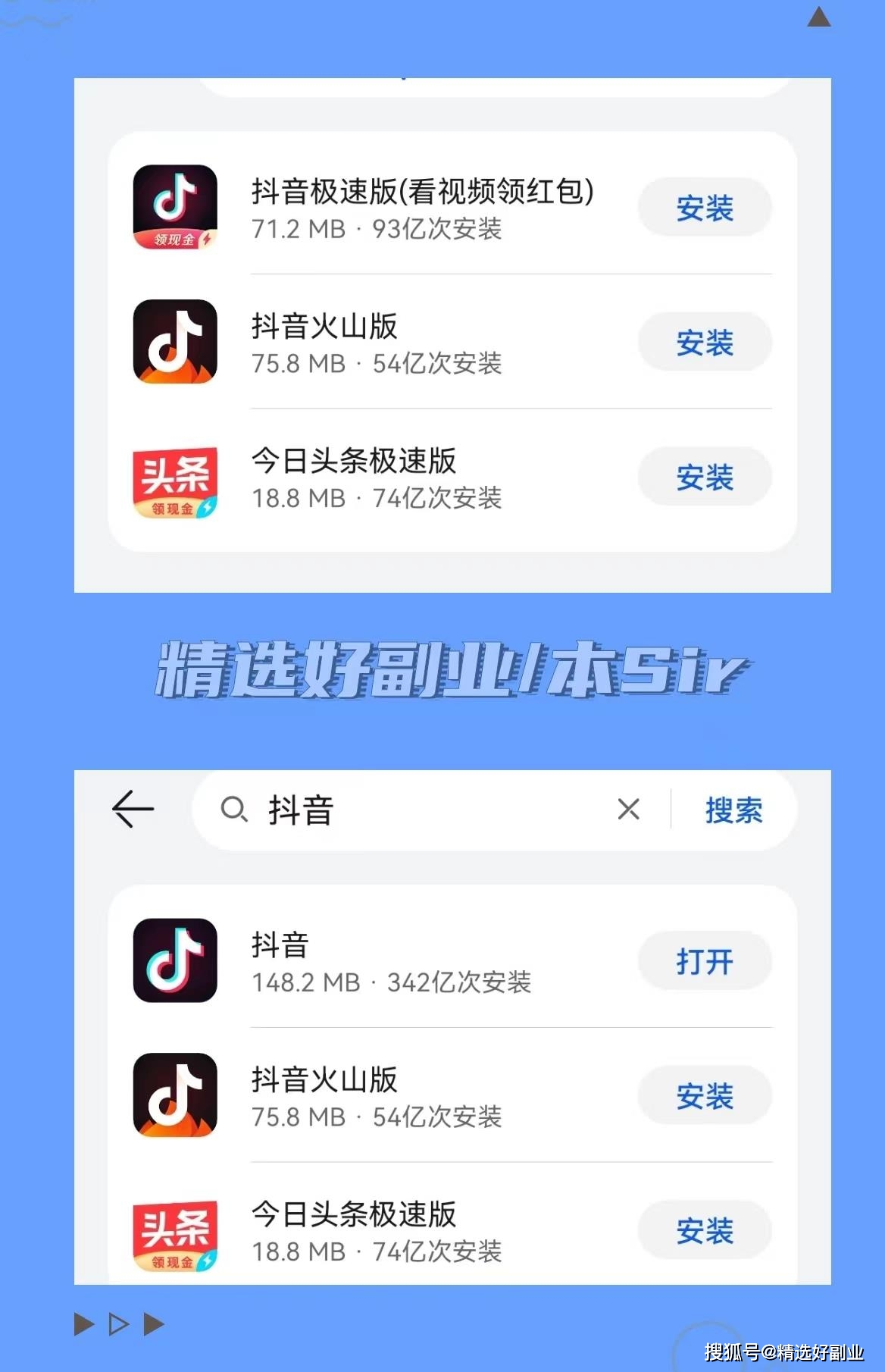
Task: Click inside the search input showing 抖音
Action: tap(341, 810)
